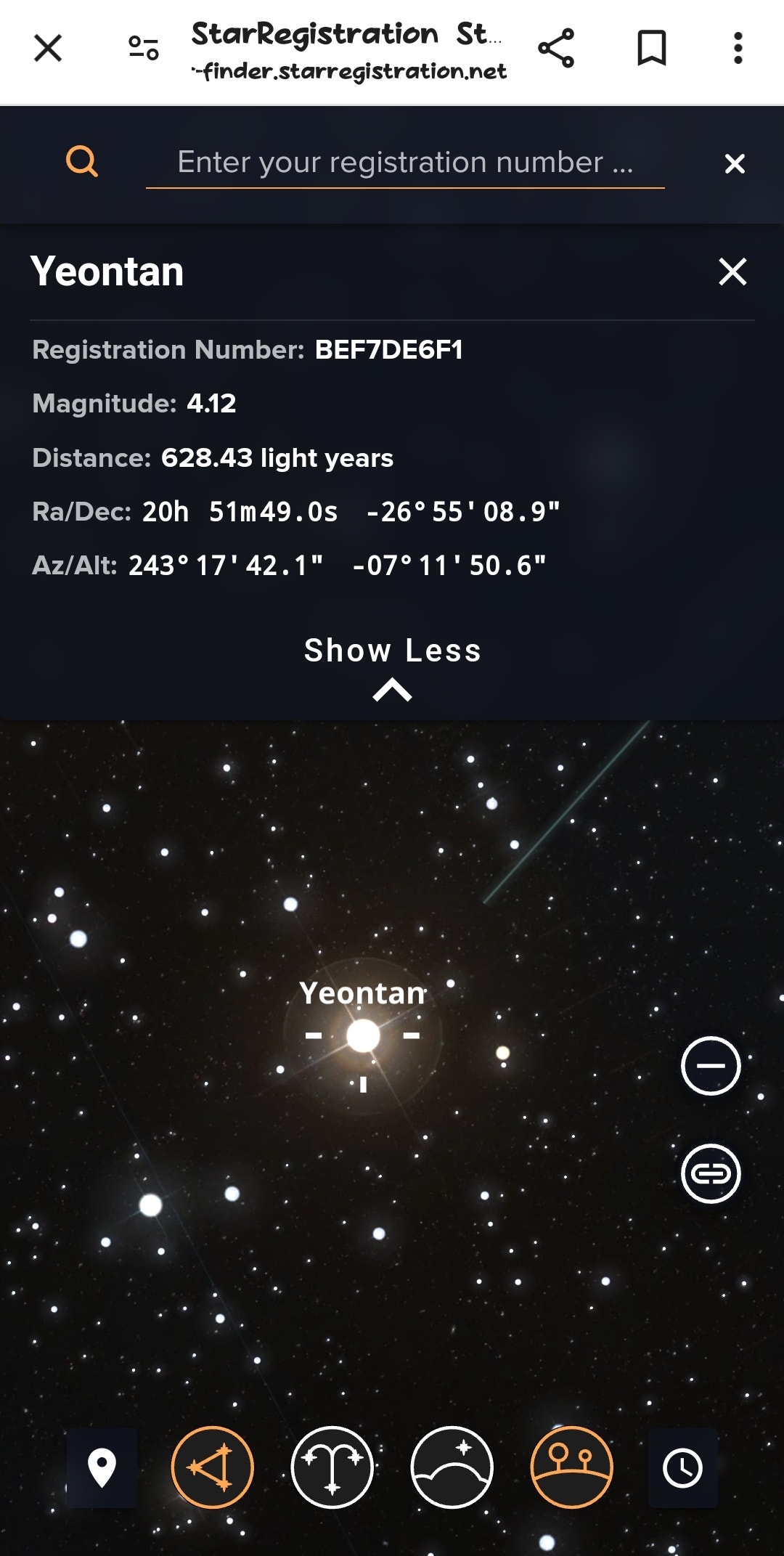
Task: Open the date and time clock
Action: pyautogui.click(x=682, y=1467)
